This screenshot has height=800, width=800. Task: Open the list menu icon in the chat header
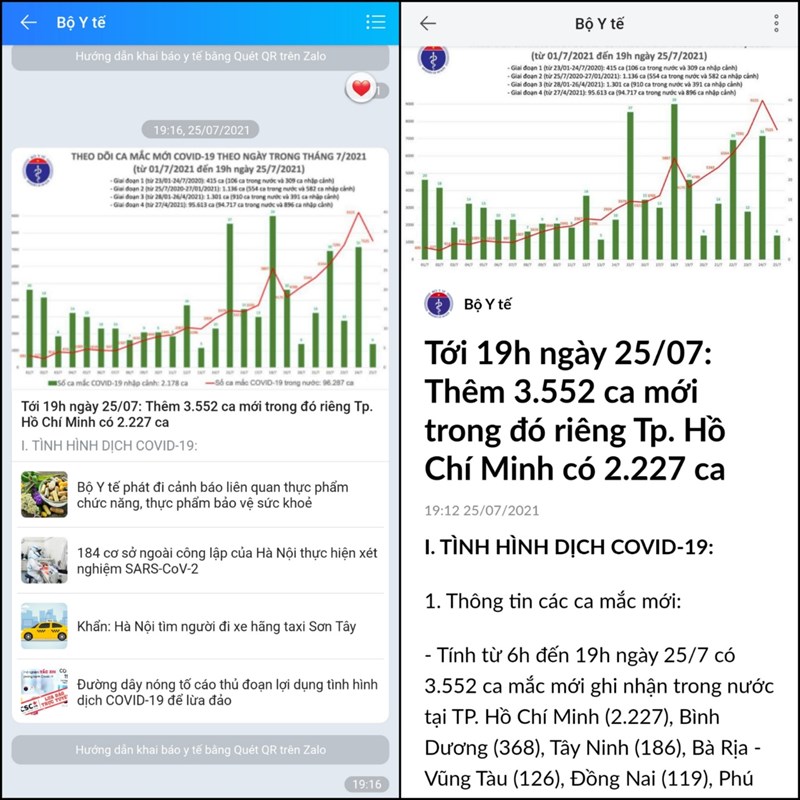tap(375, 22)
